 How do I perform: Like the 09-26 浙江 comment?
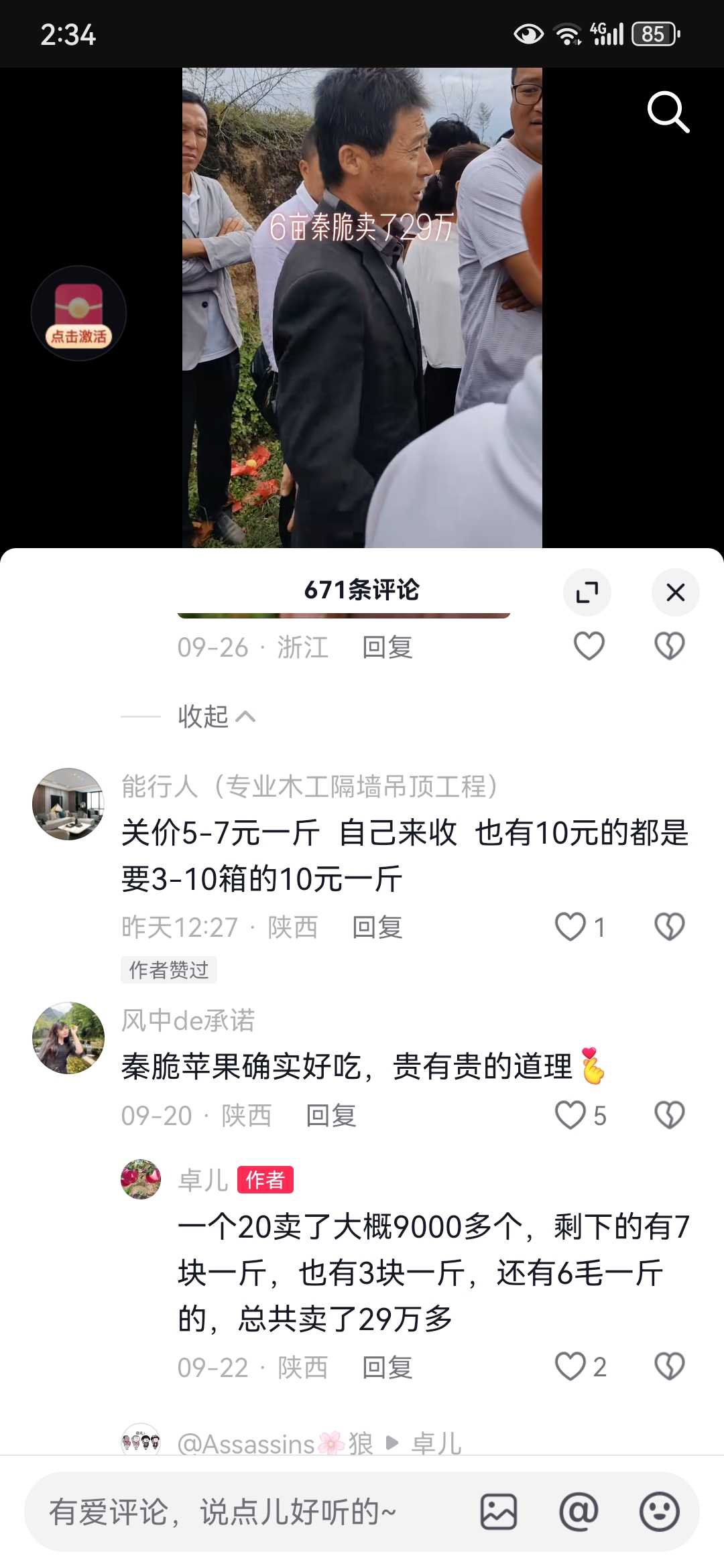(589, 646)
